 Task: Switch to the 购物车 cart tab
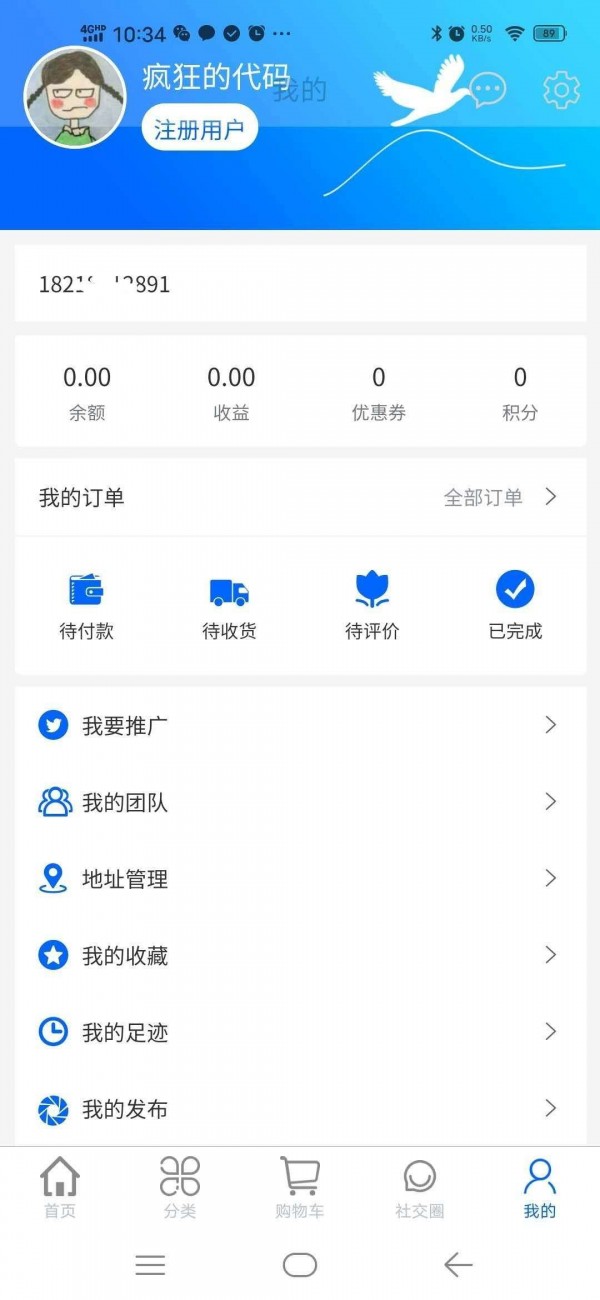(x=300, y=1188)
